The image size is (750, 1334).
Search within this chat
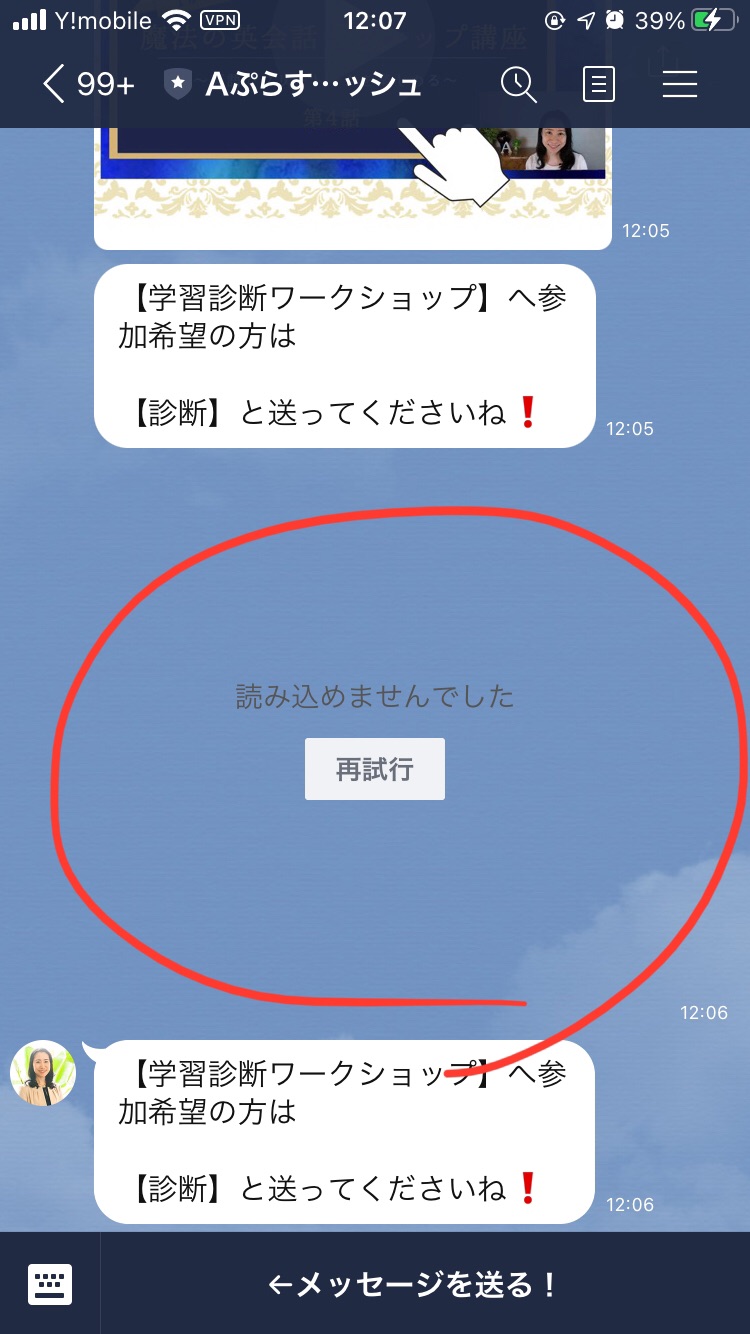click(519, 85)
